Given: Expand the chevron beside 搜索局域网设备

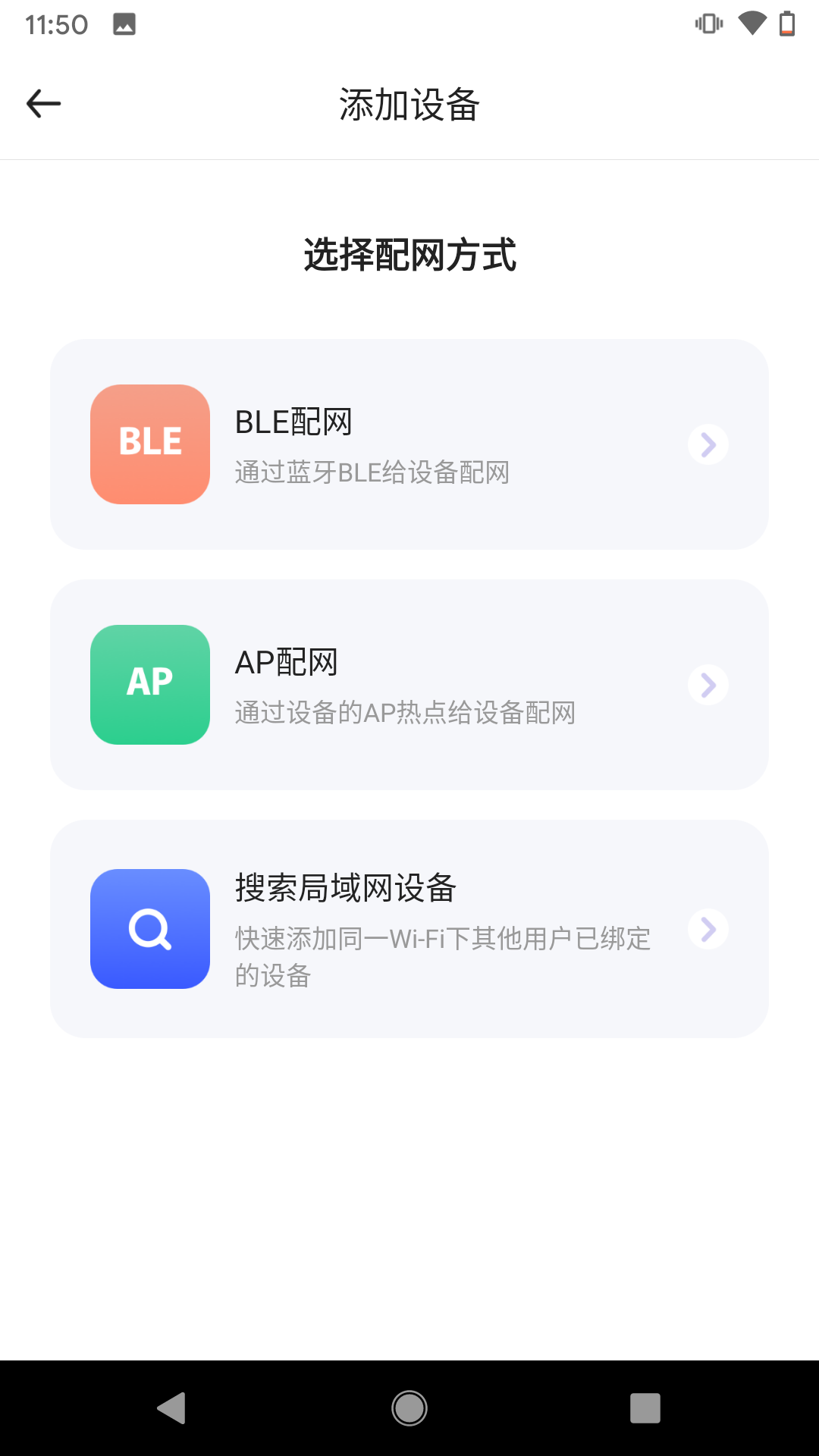Looking at the screenshot, I should click(x=708, y=929).
